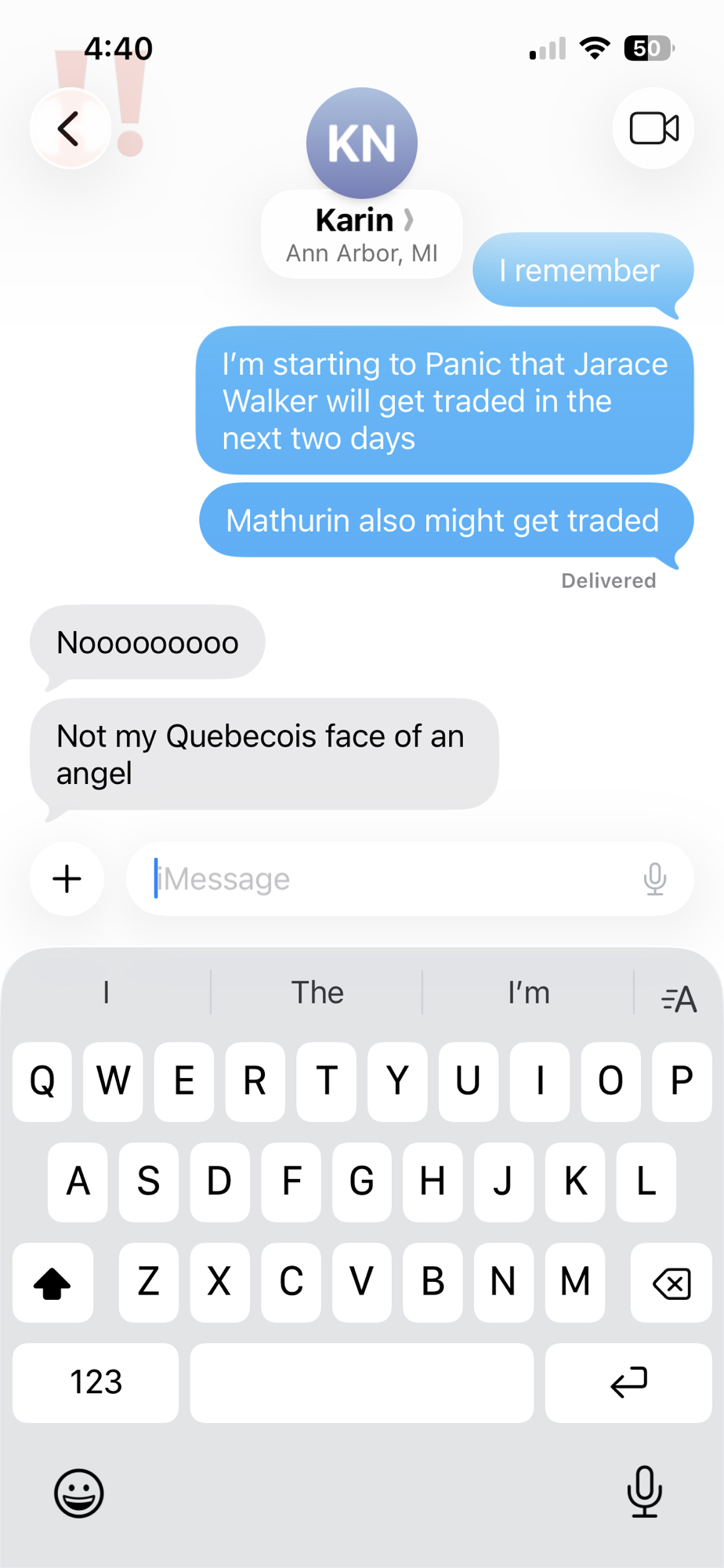Viewport: 724px width, 1568px height.
Task: Tap the backspace key
Action: pyautogui.click(x=672, y=1283)
